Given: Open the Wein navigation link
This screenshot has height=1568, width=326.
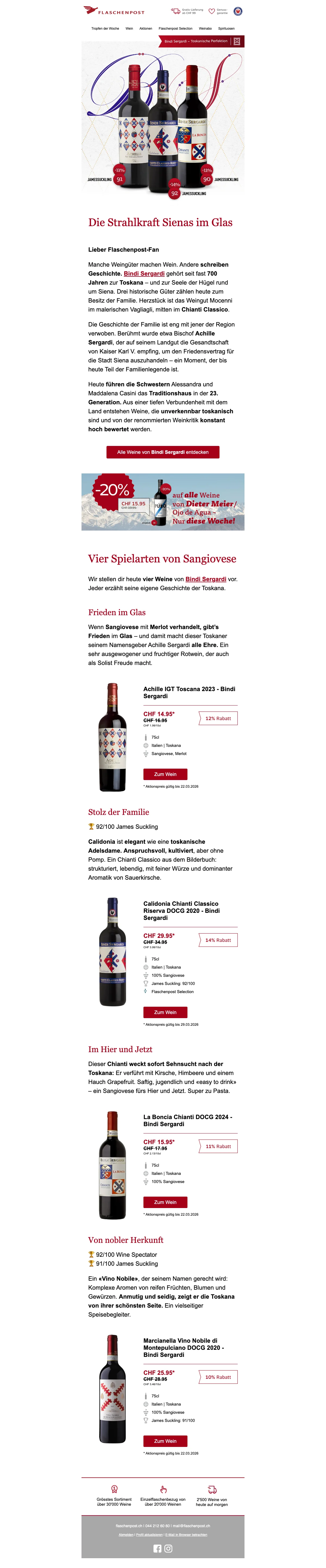Looking at the screenshot, I should pos(129,29).
